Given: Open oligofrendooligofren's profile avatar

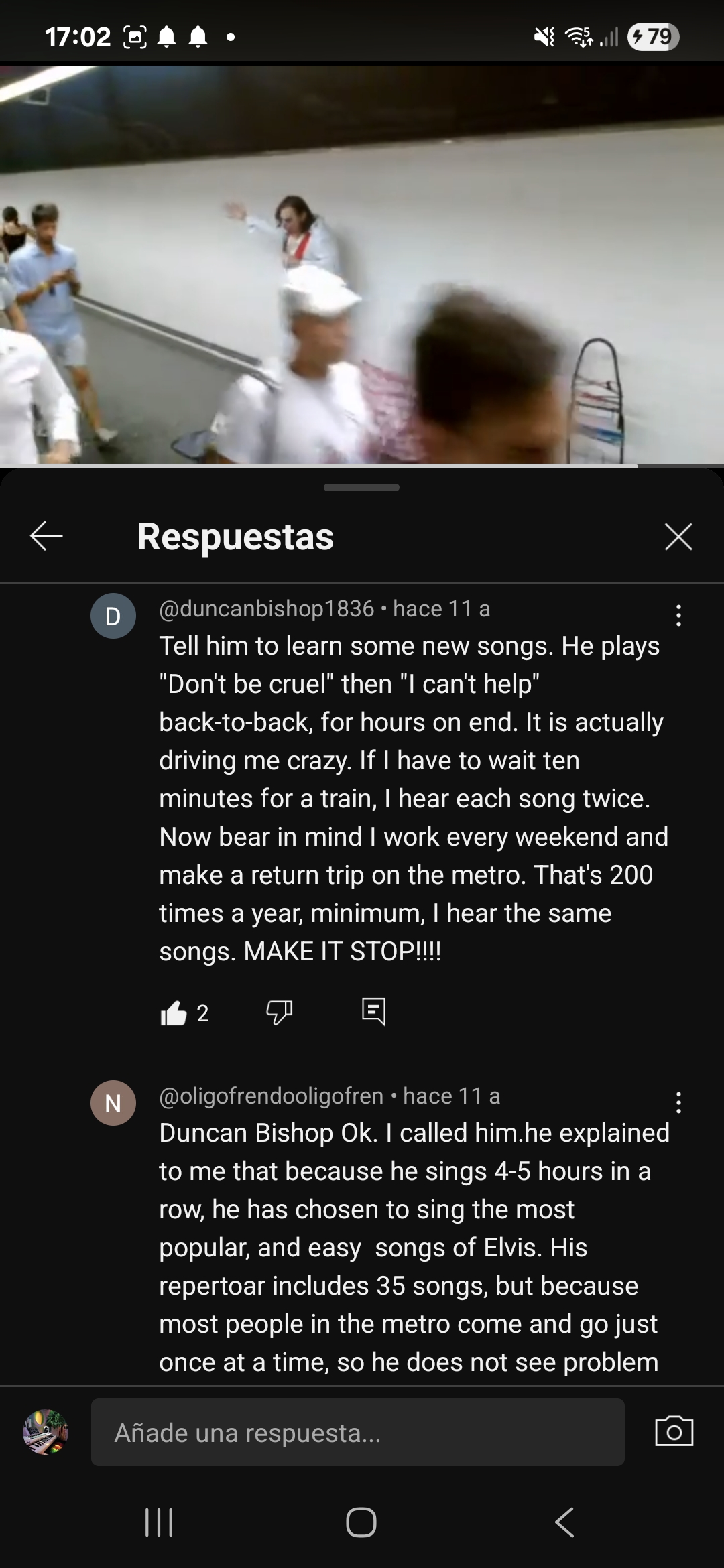Looking at the screenshot, I should click(113, 1102).
